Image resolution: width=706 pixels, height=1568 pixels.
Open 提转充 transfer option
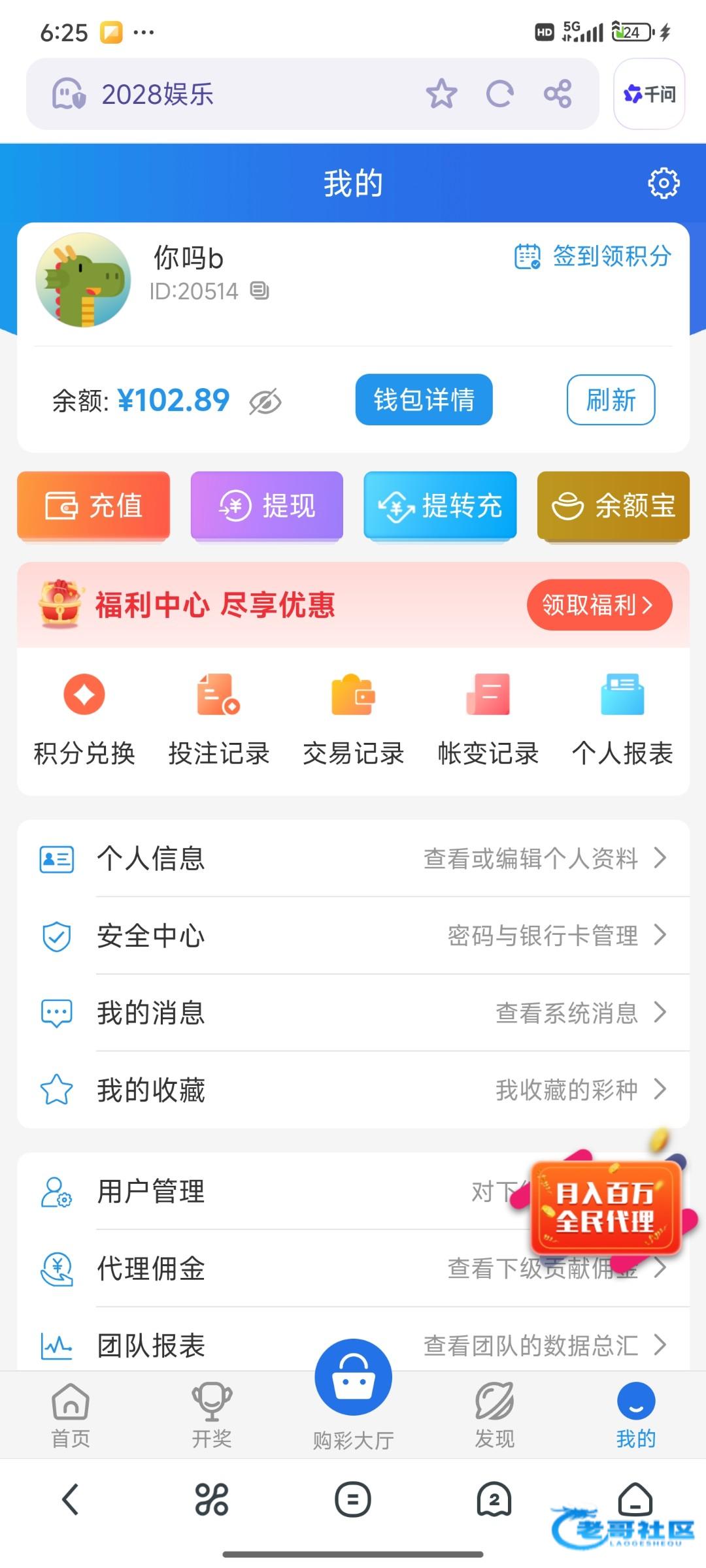tap(440, 506)
